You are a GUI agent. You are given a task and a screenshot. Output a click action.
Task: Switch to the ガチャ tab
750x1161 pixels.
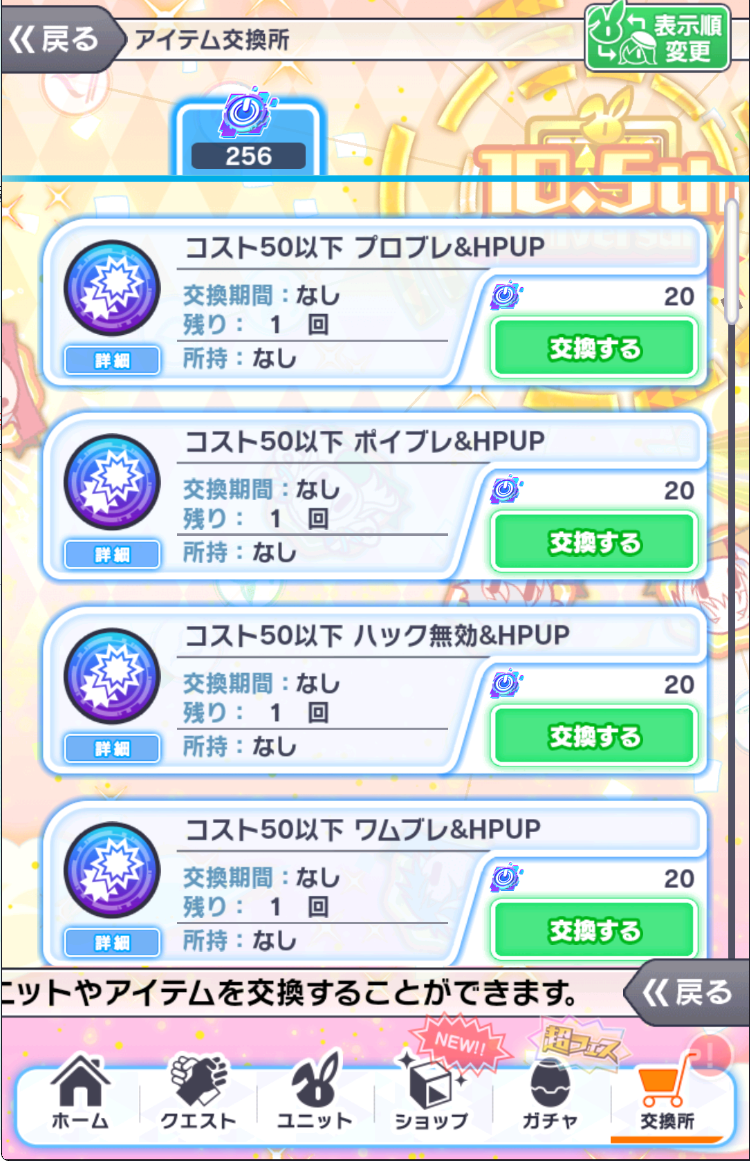pyautogui.click(x=551, y=1095)
